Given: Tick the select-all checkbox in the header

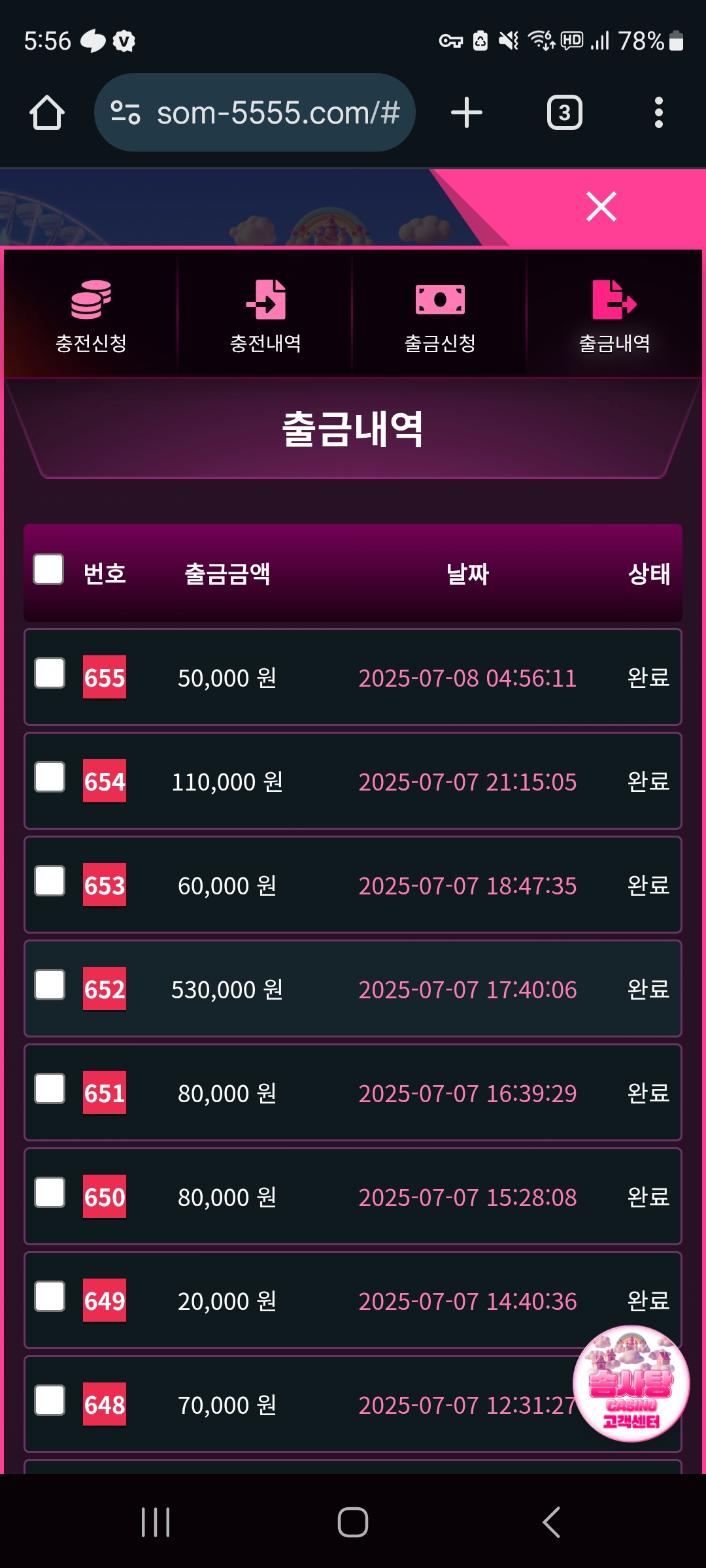Looking at the screenshot, I should [x=48, y=569].
